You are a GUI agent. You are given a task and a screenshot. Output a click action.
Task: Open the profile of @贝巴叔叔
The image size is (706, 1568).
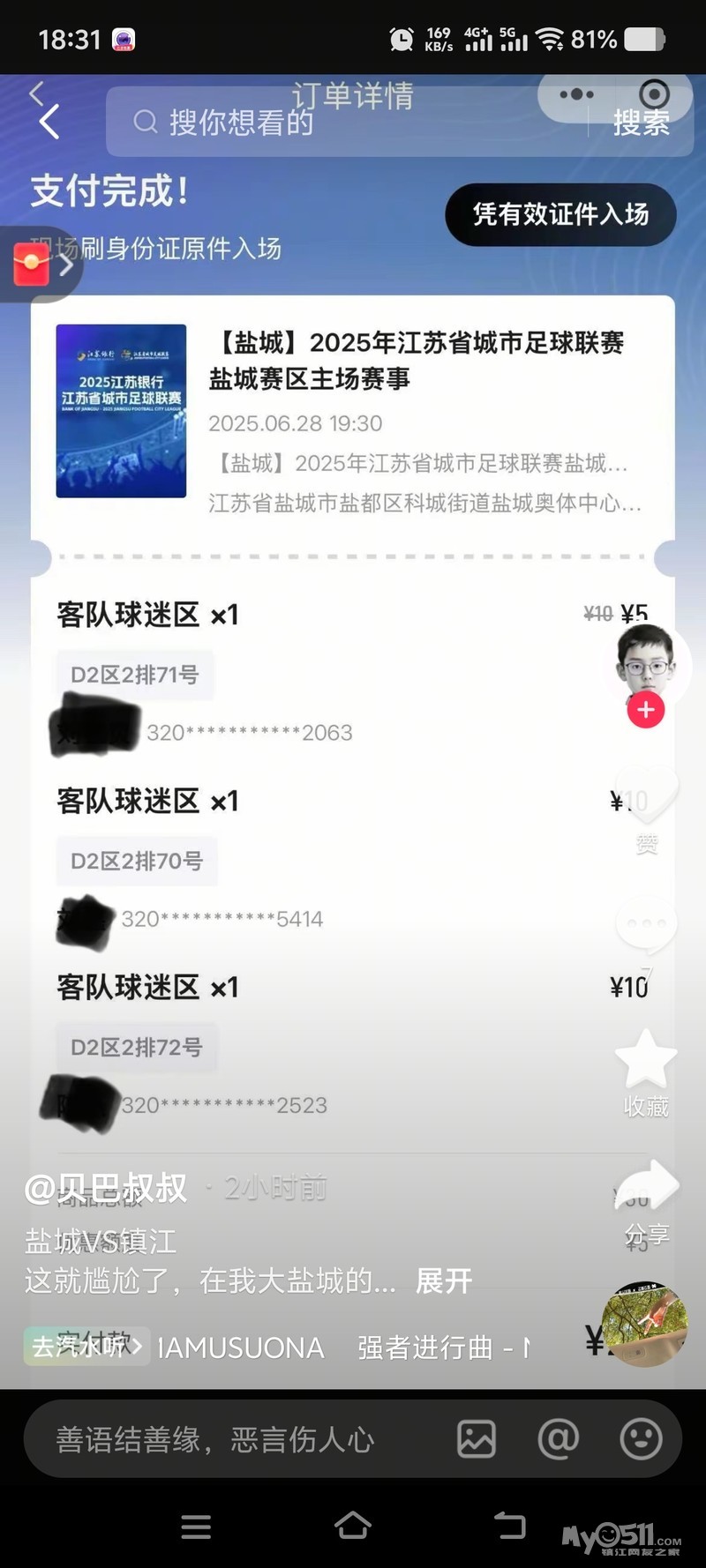coord(106,1188)
